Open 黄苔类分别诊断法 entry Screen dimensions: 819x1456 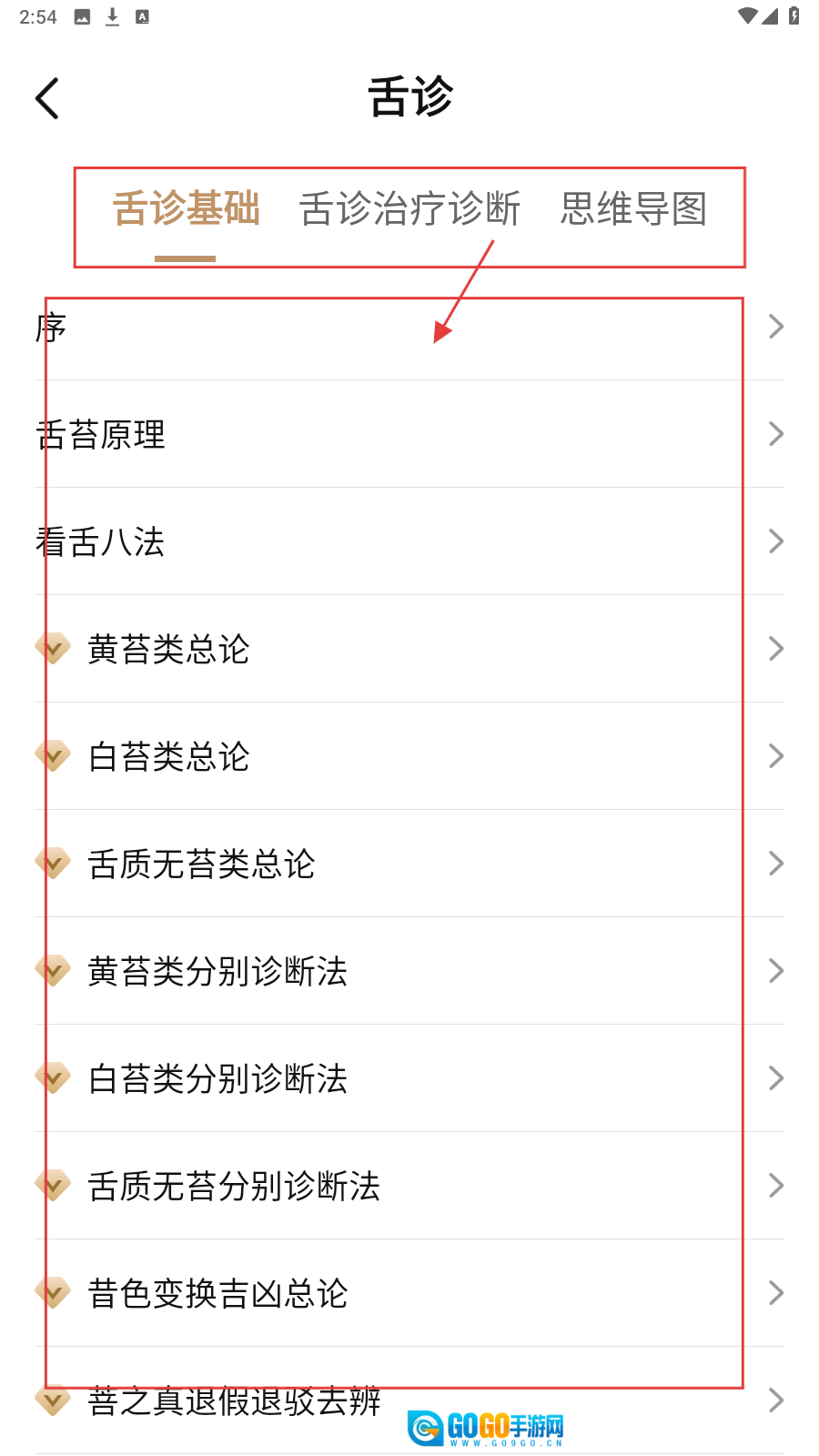click(x=409, y=972)
